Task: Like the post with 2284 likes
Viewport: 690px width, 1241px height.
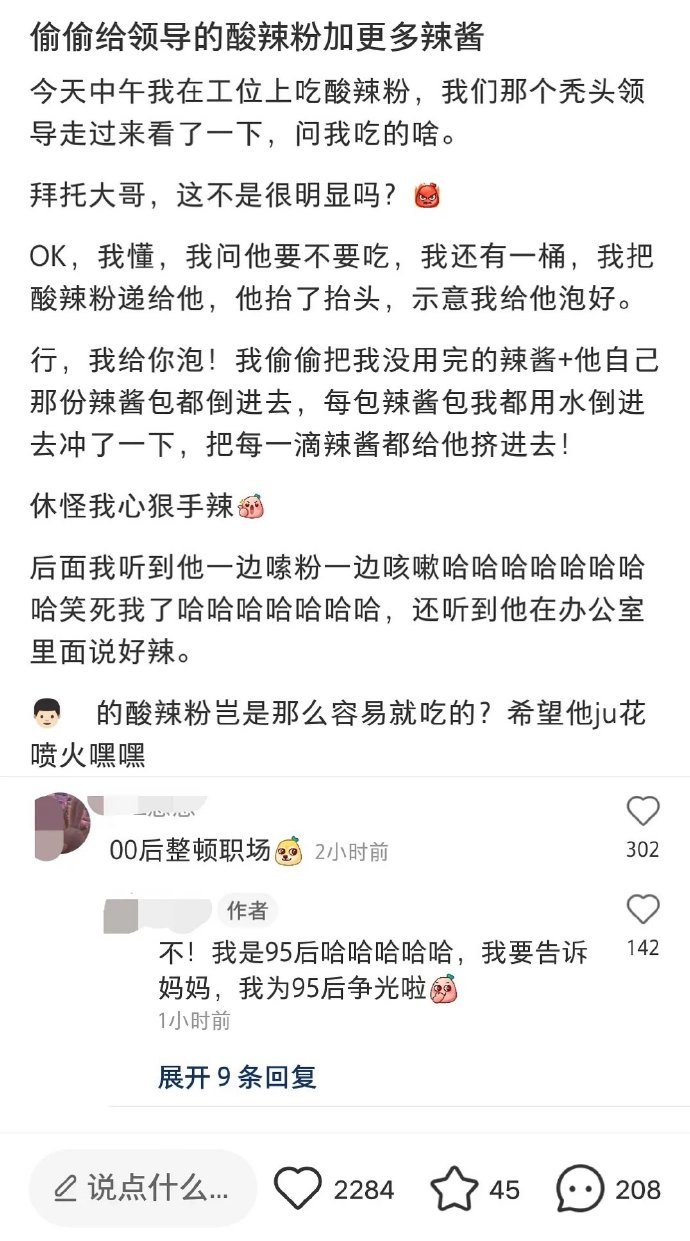Action: click(x=297, y=1188)
